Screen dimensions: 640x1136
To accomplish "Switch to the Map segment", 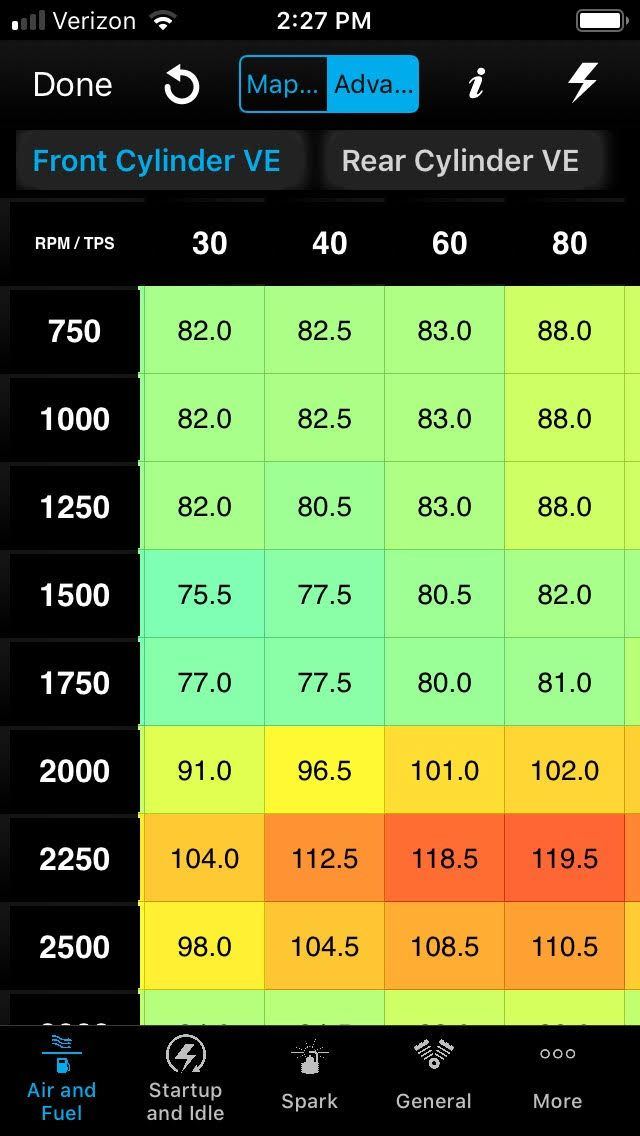I will click(284, 84).
